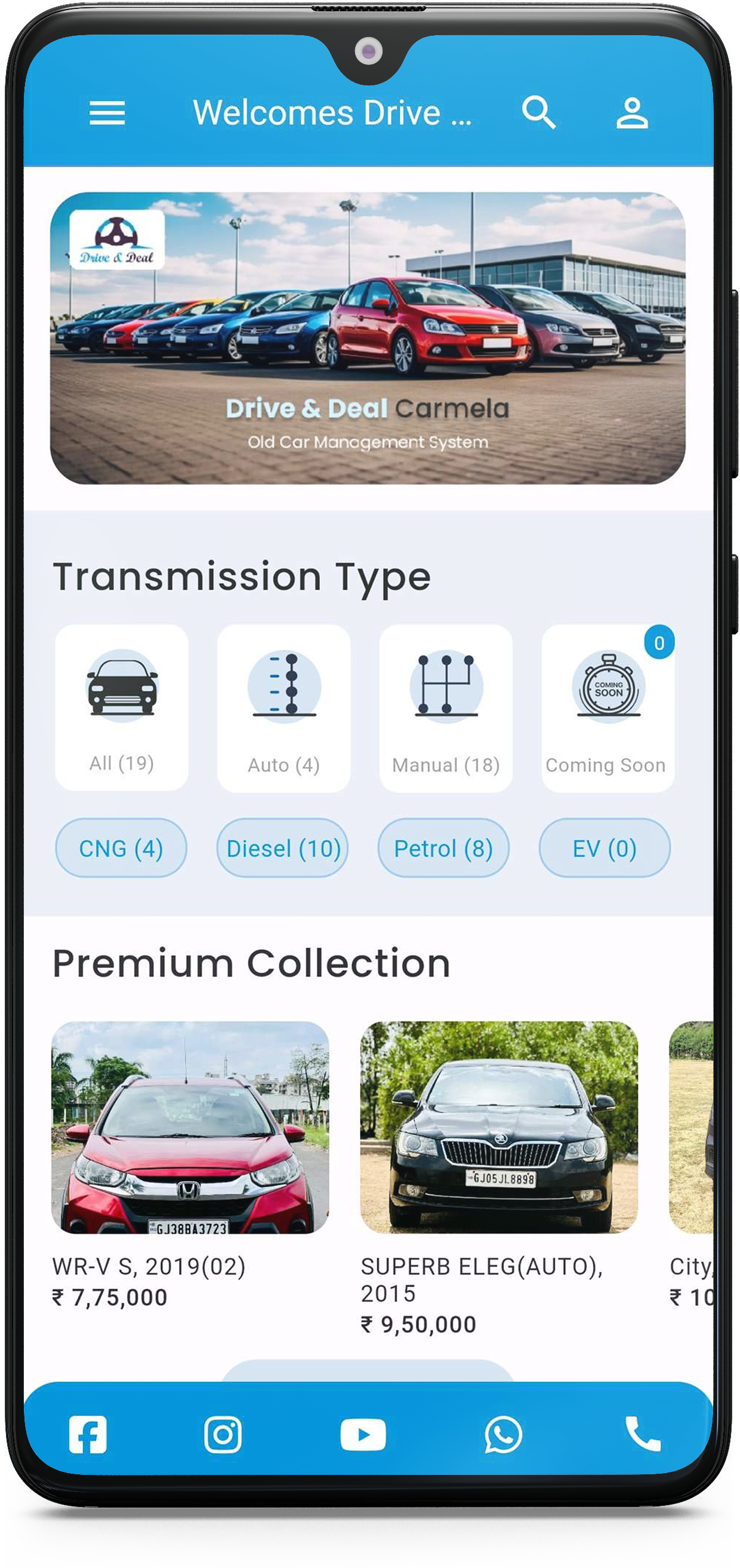Filter by Auto (4) transmission

[x=283, y=707]
